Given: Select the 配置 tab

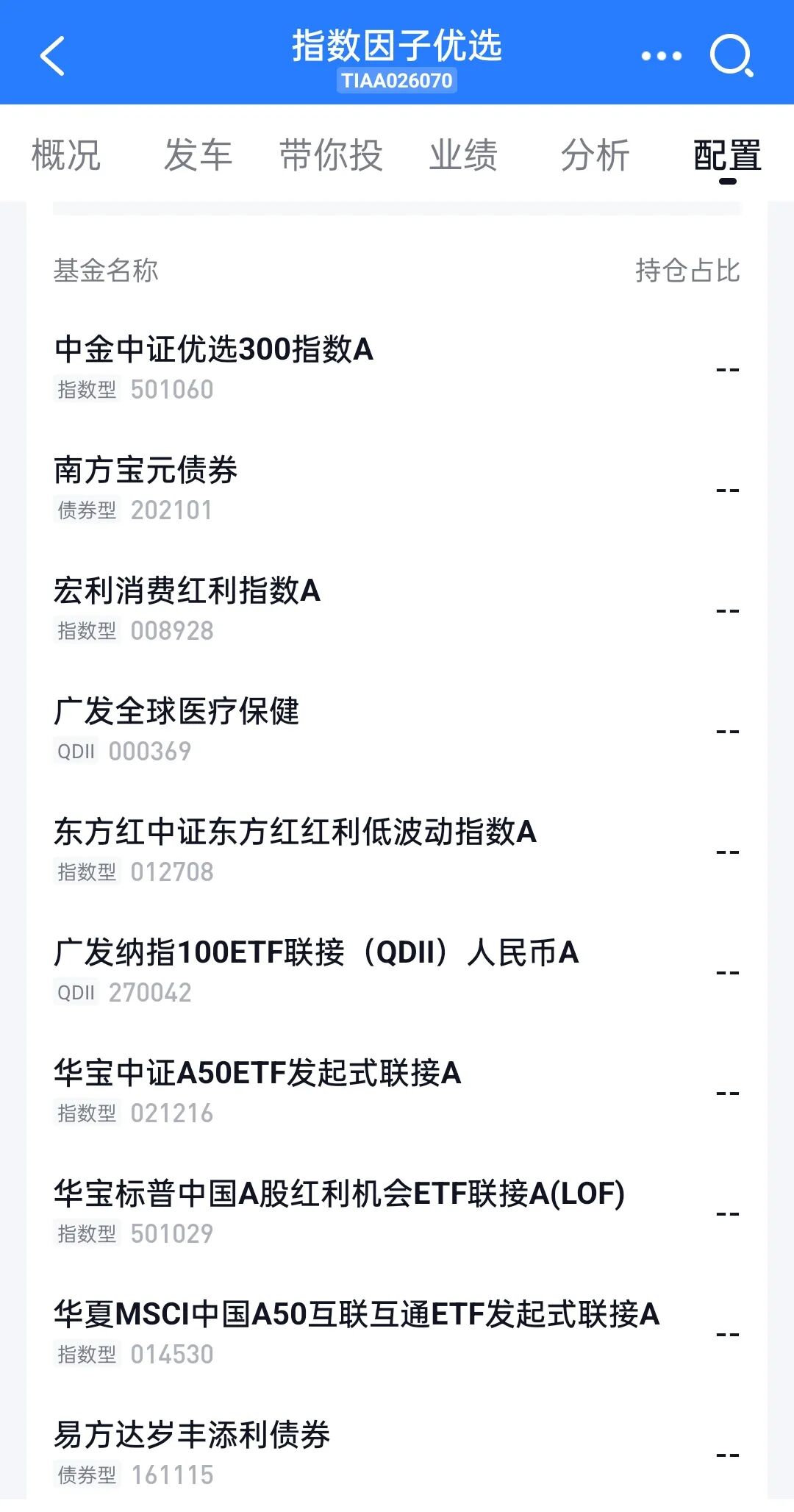Looking at the screenshot, I should click(727, 155).
